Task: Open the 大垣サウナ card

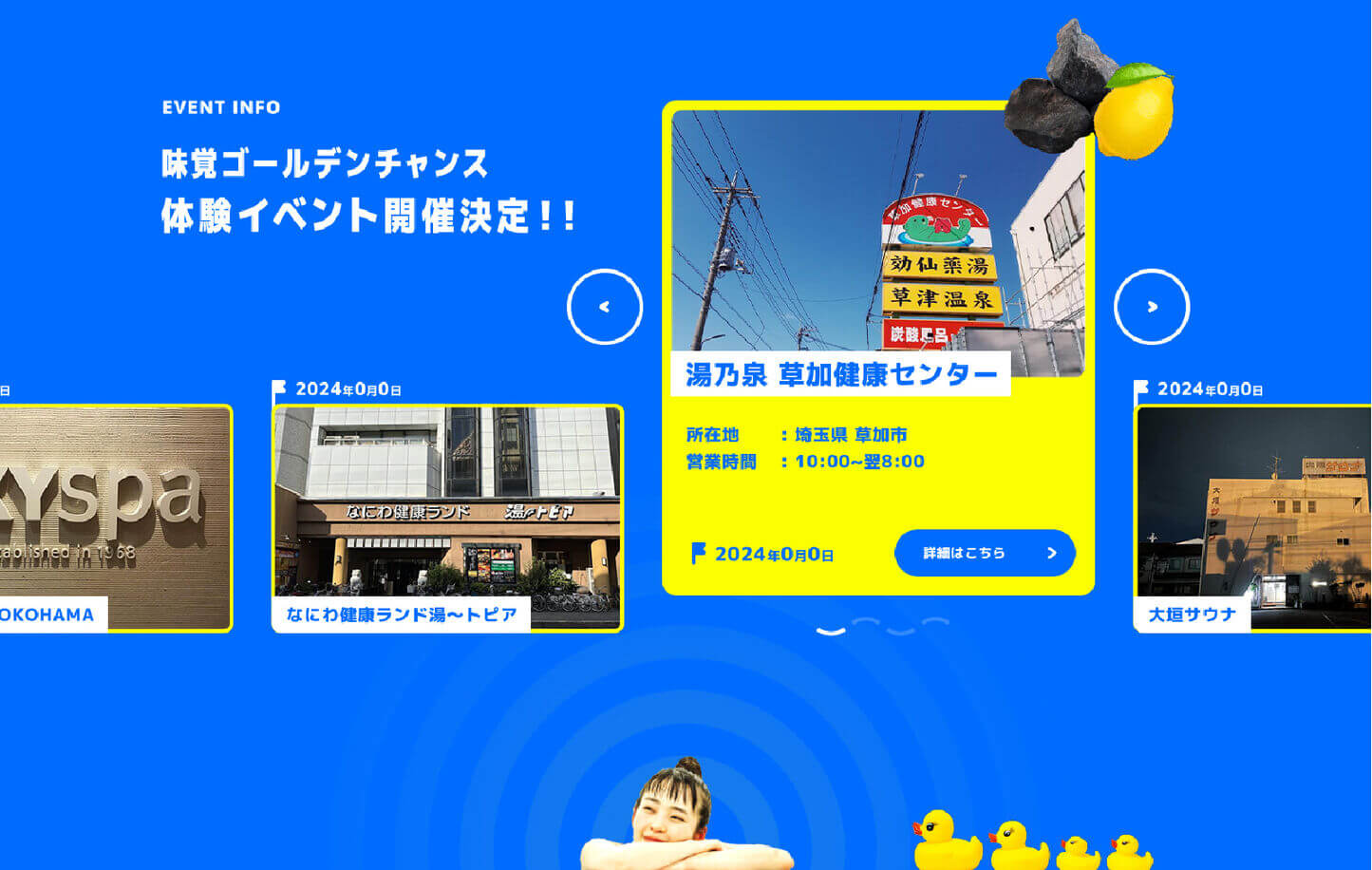Action: [1253, 518]
